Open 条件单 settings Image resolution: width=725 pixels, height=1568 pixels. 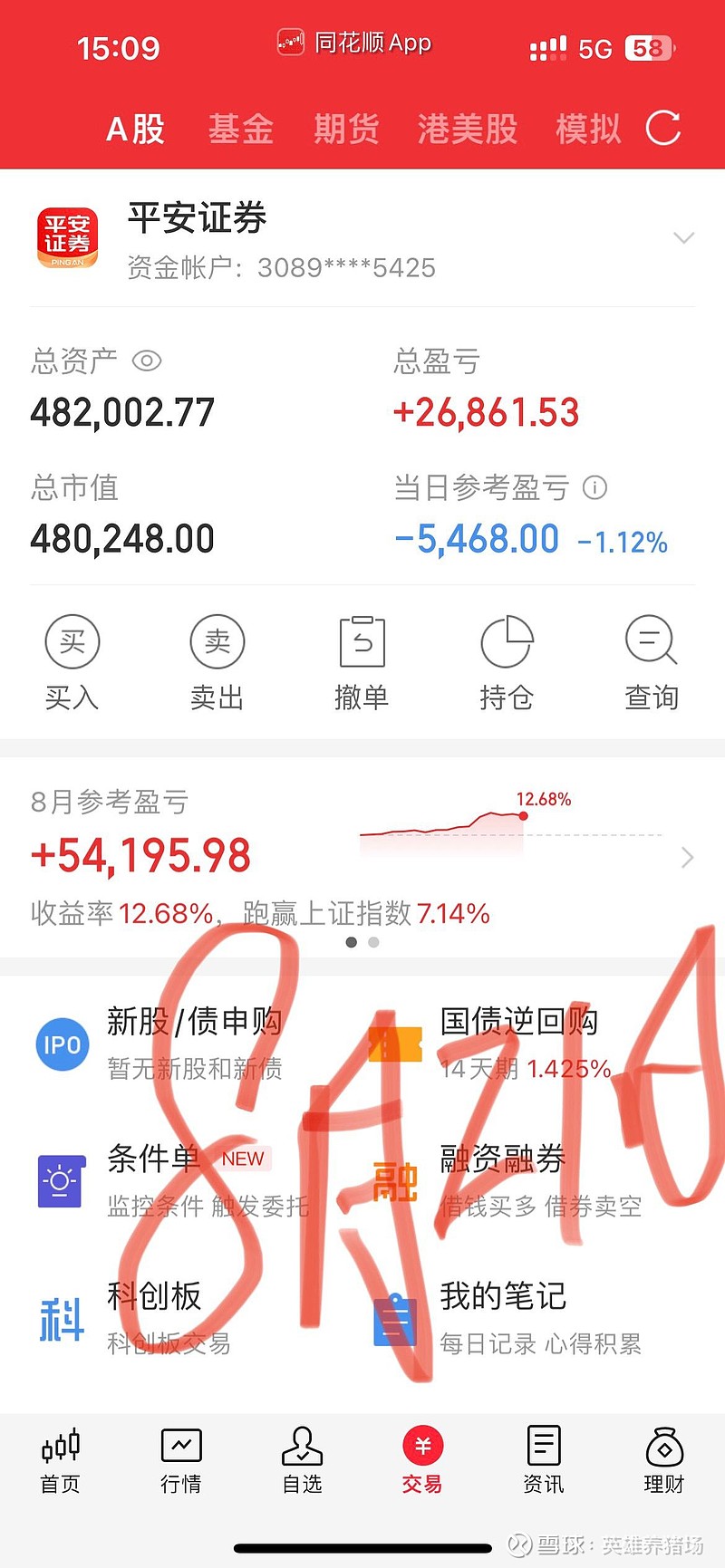click(173, 1181)
